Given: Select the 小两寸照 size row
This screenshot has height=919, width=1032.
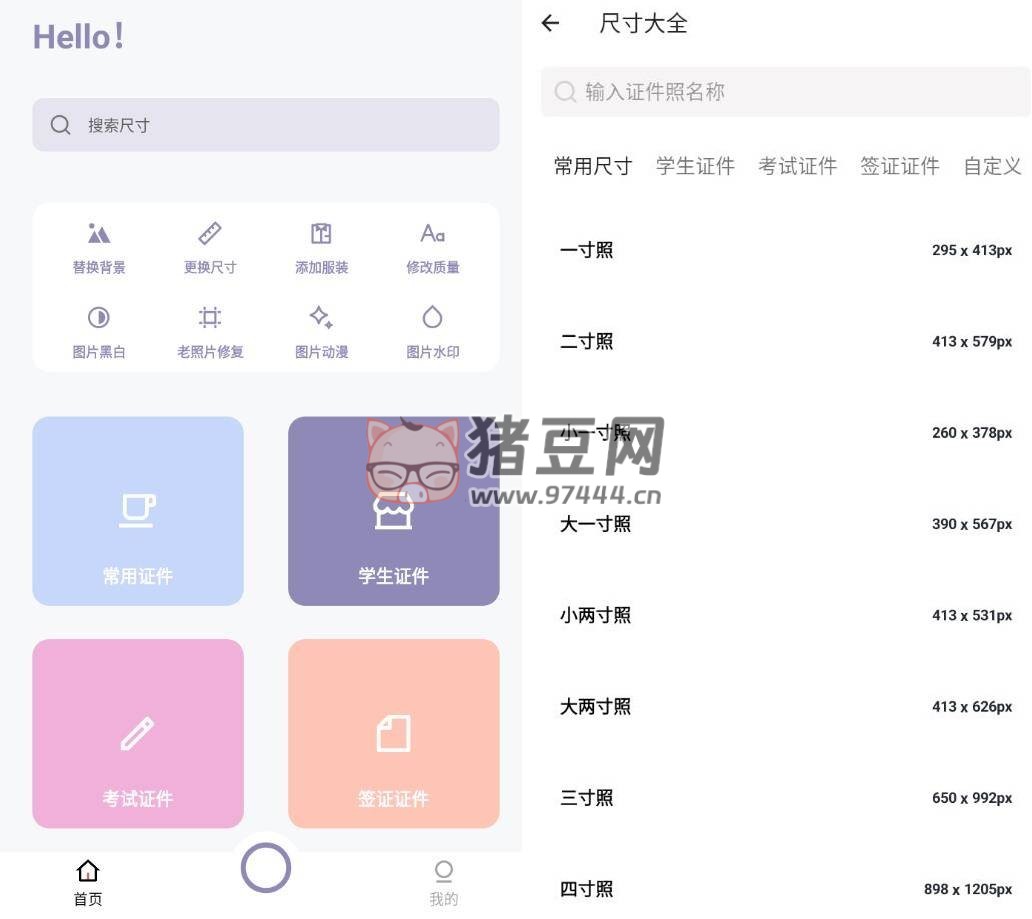Looking at the screenshot, I should pyautogui.click(x=785, y=615).
